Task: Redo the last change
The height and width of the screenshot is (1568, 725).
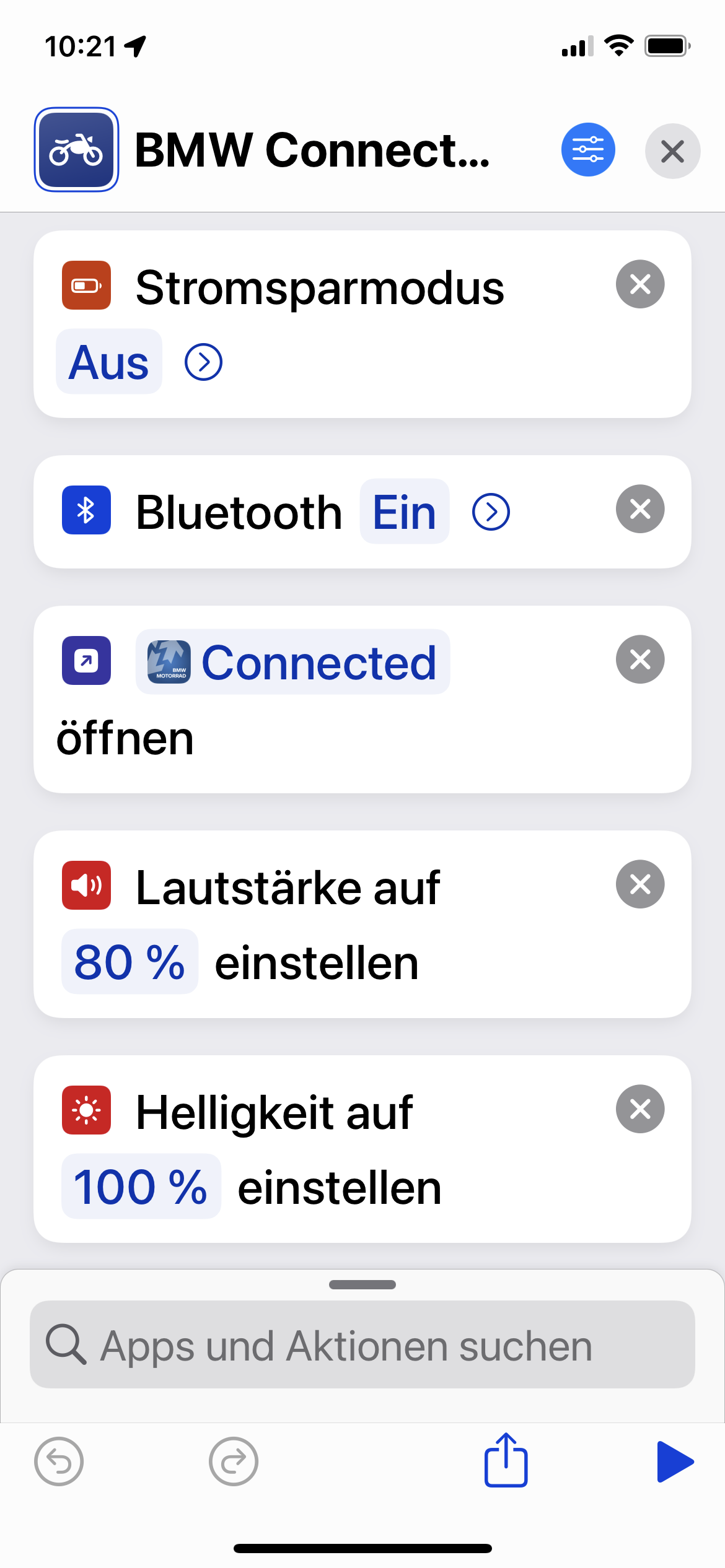Action: pyautogui.click(x=234, y=1461)
